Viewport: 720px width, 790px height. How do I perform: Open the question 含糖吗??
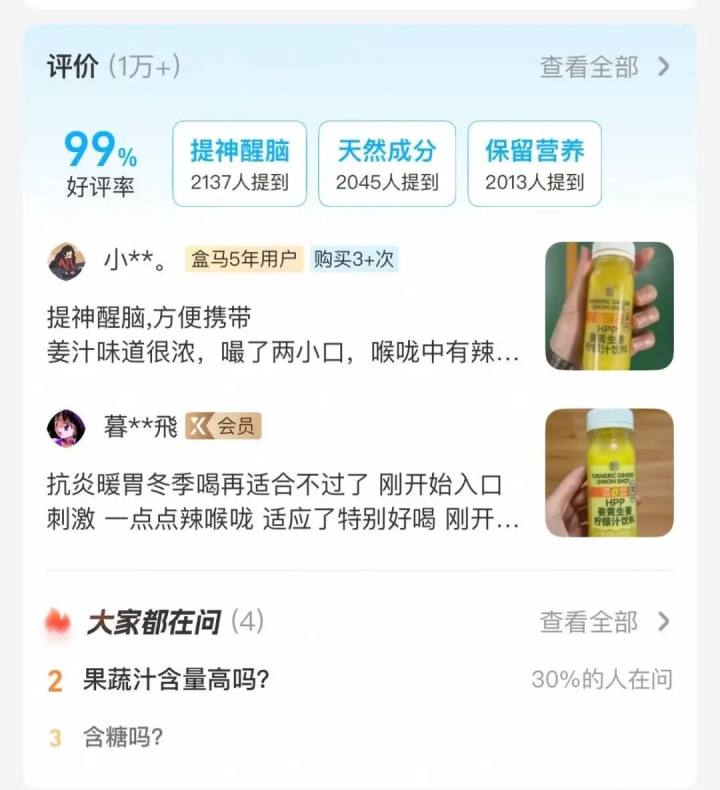point(123,738)
